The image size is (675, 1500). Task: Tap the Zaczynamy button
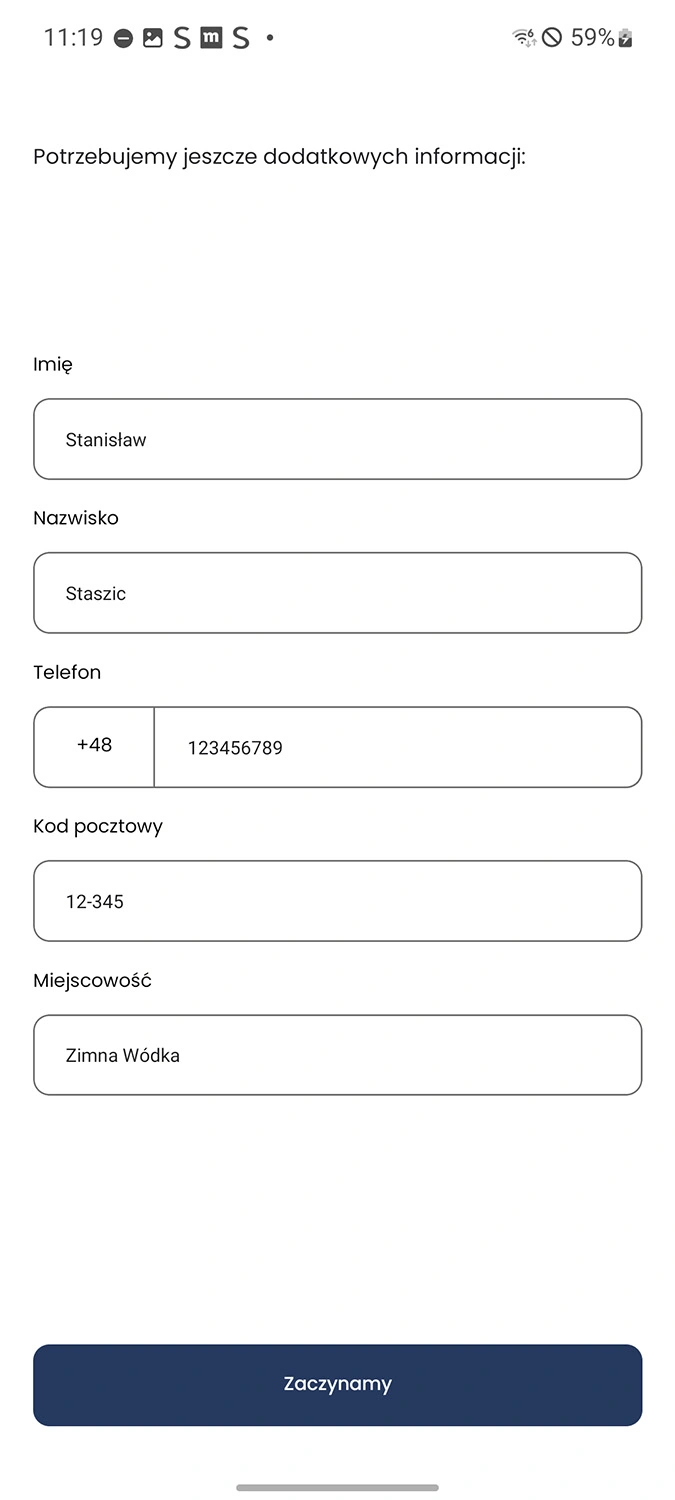337,1385
